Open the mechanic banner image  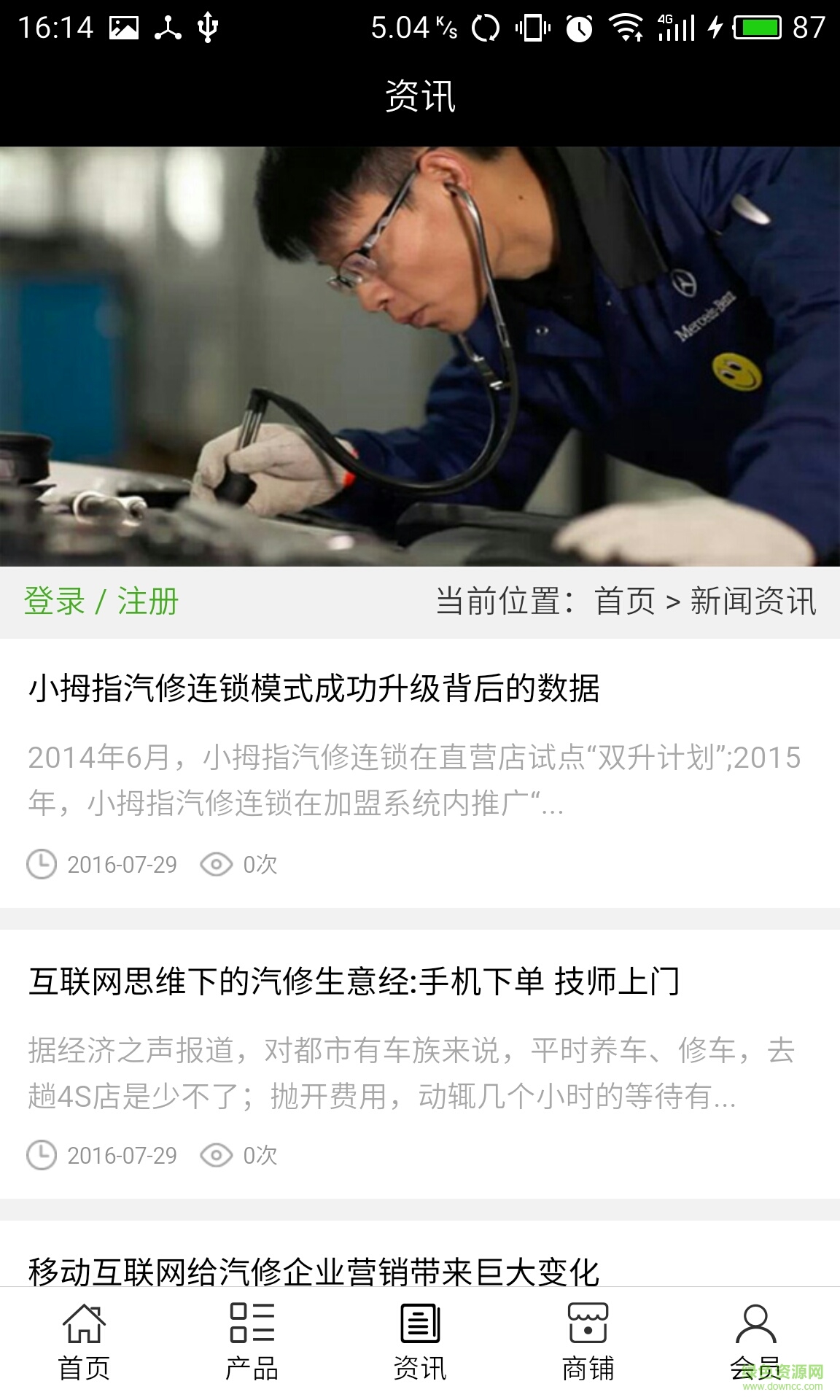point(420,356)
